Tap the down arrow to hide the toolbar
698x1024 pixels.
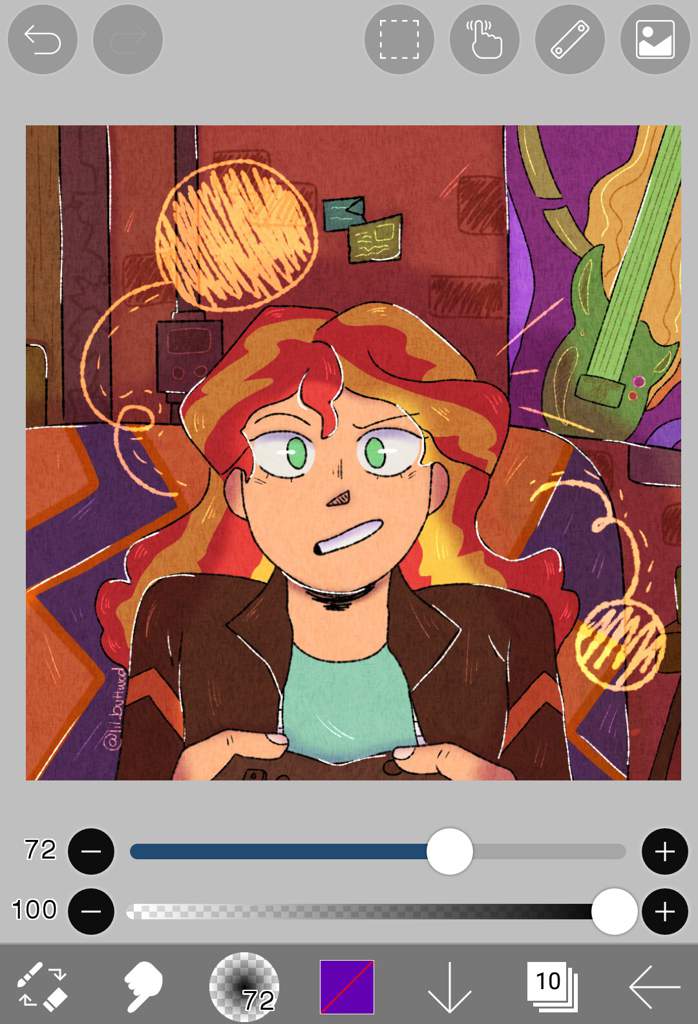pos(449,987)
